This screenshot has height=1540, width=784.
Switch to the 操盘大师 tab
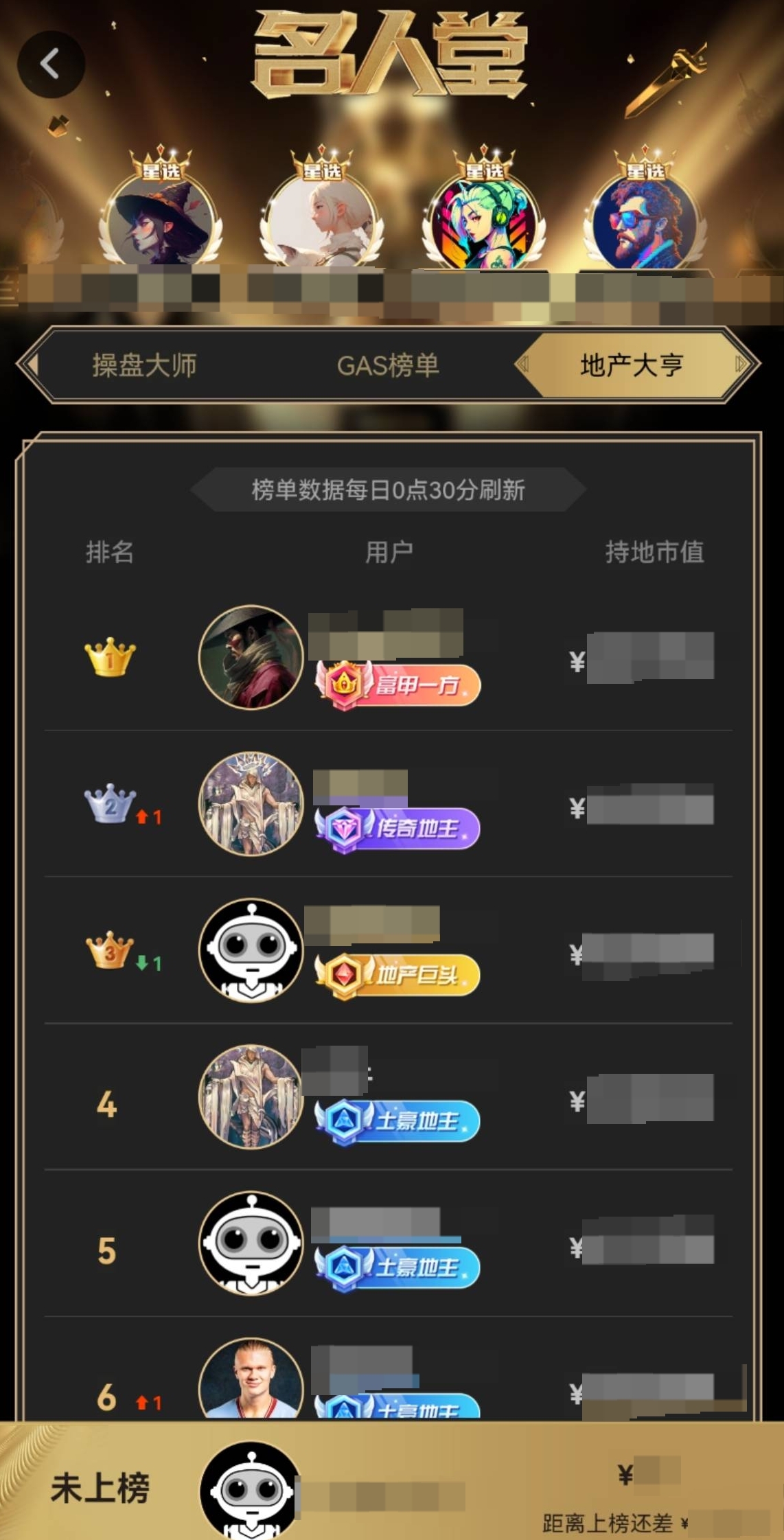pos(144,365)
